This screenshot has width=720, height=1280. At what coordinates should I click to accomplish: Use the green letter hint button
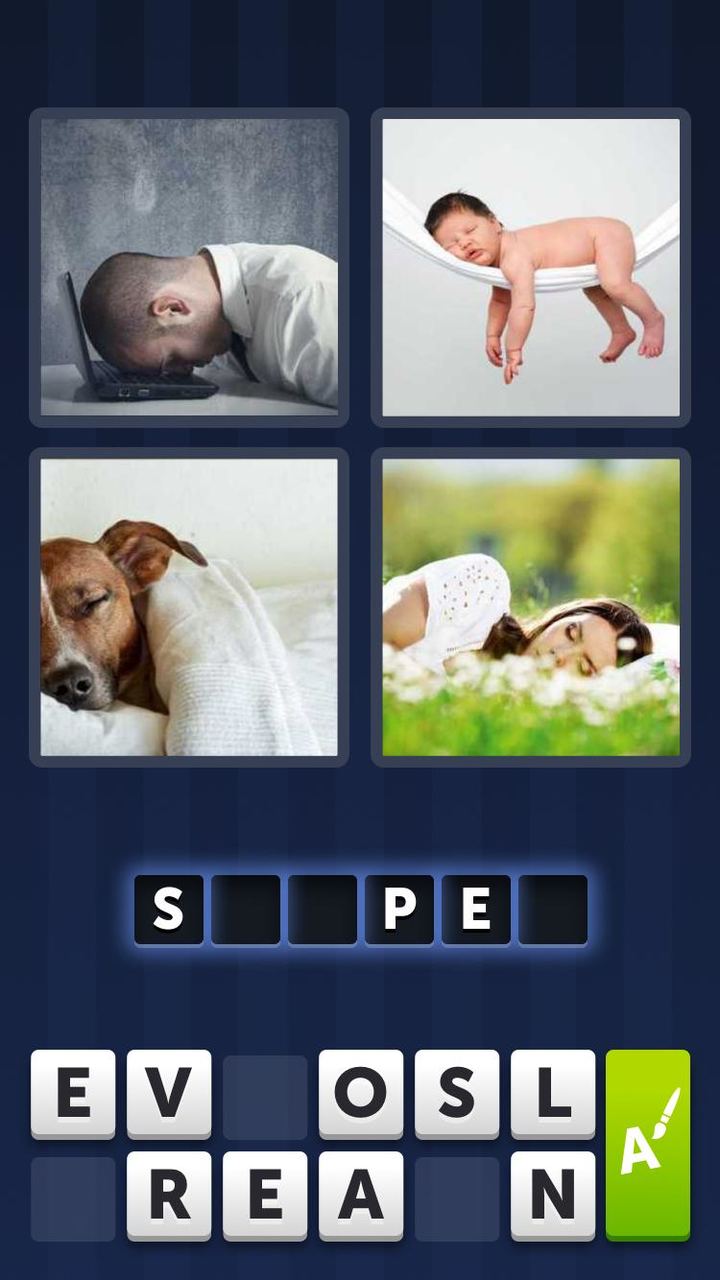648,1144
